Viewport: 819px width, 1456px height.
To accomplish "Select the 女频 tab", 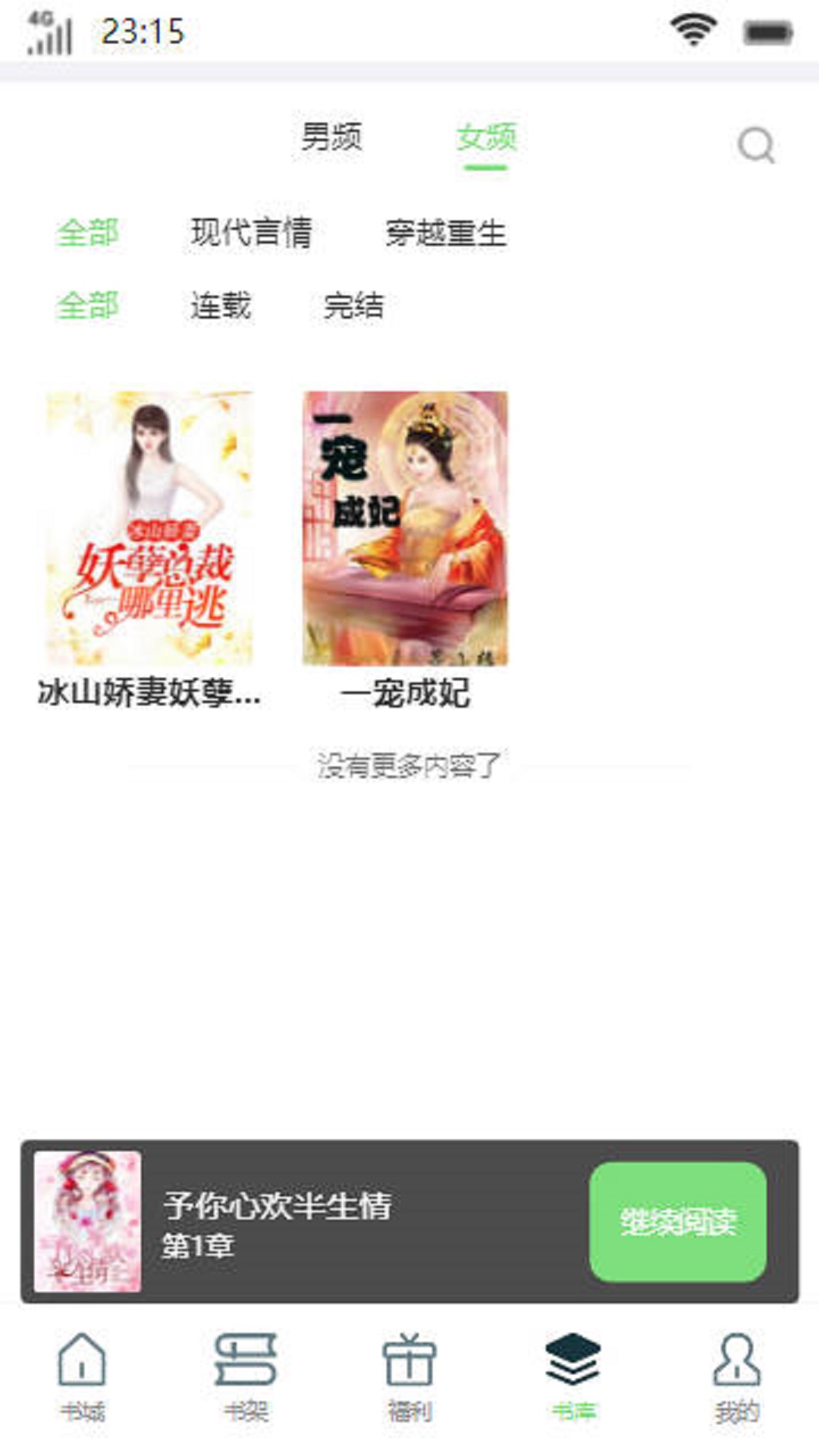I will pos(486,139).
